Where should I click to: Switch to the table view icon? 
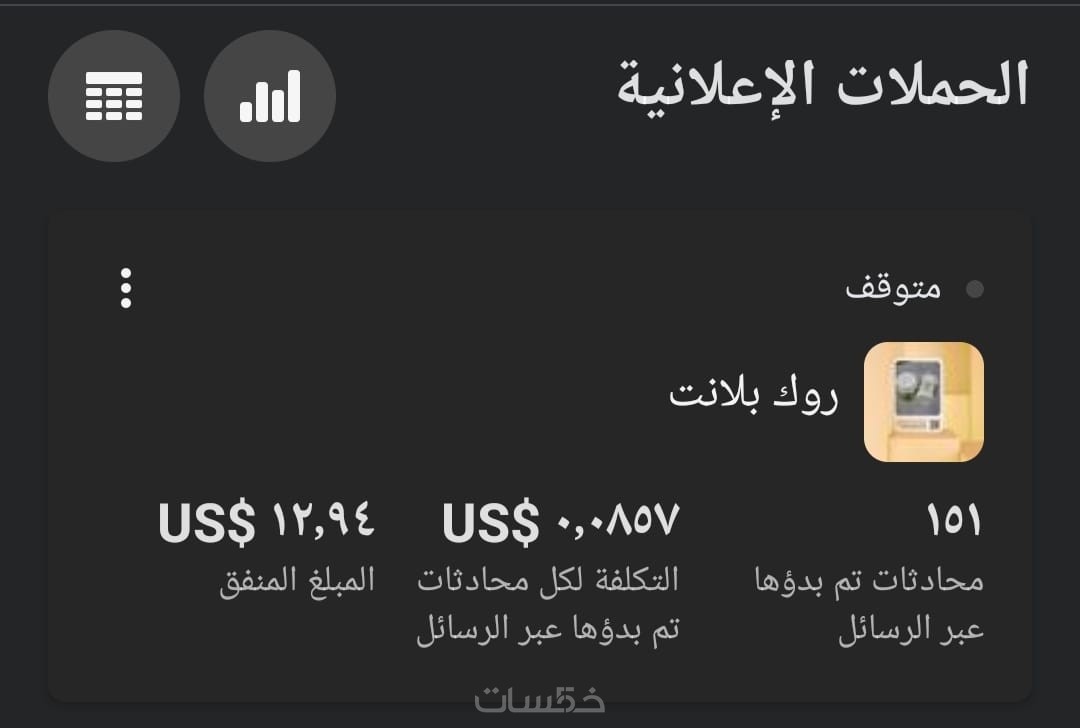pyautogui.click(x=114, y=96)
